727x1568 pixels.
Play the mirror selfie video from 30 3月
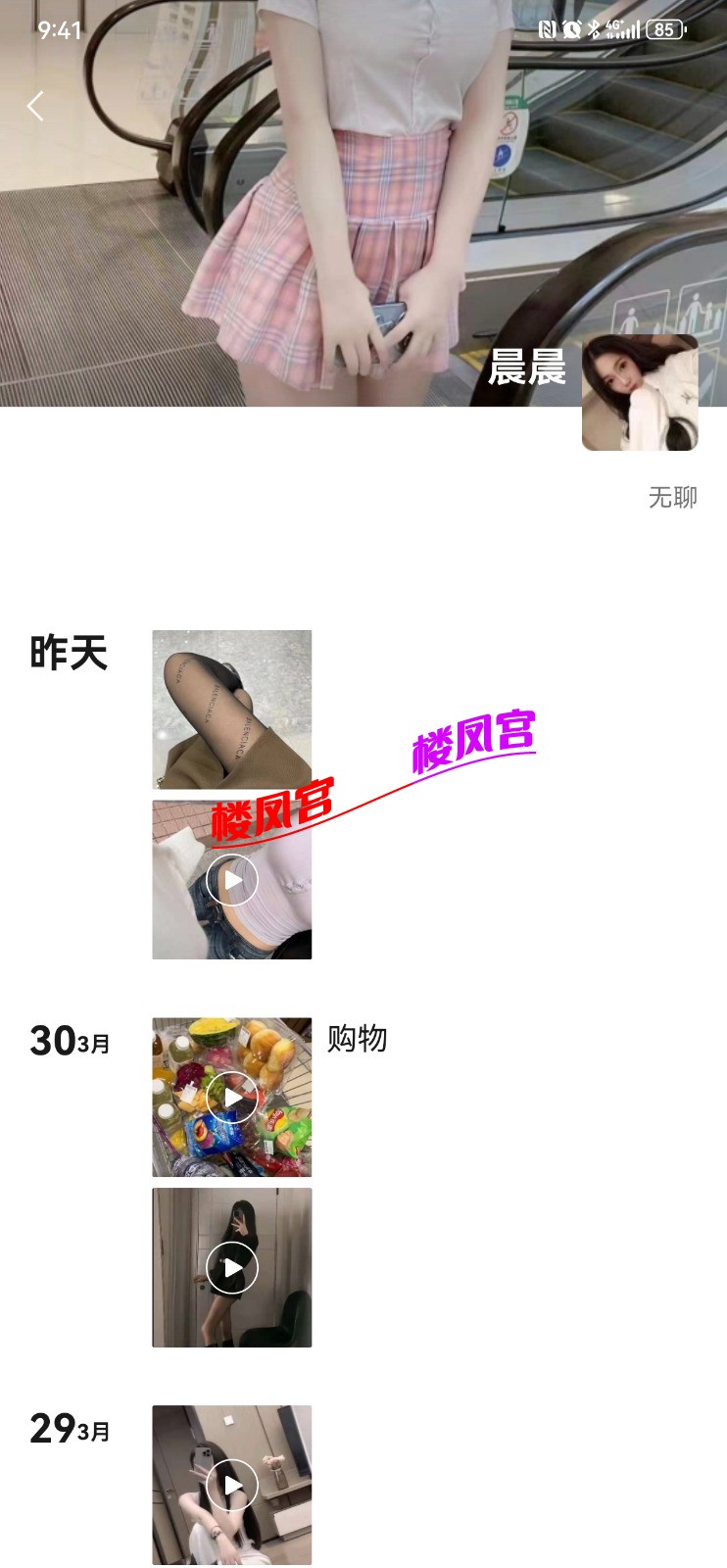[231, 1266]
